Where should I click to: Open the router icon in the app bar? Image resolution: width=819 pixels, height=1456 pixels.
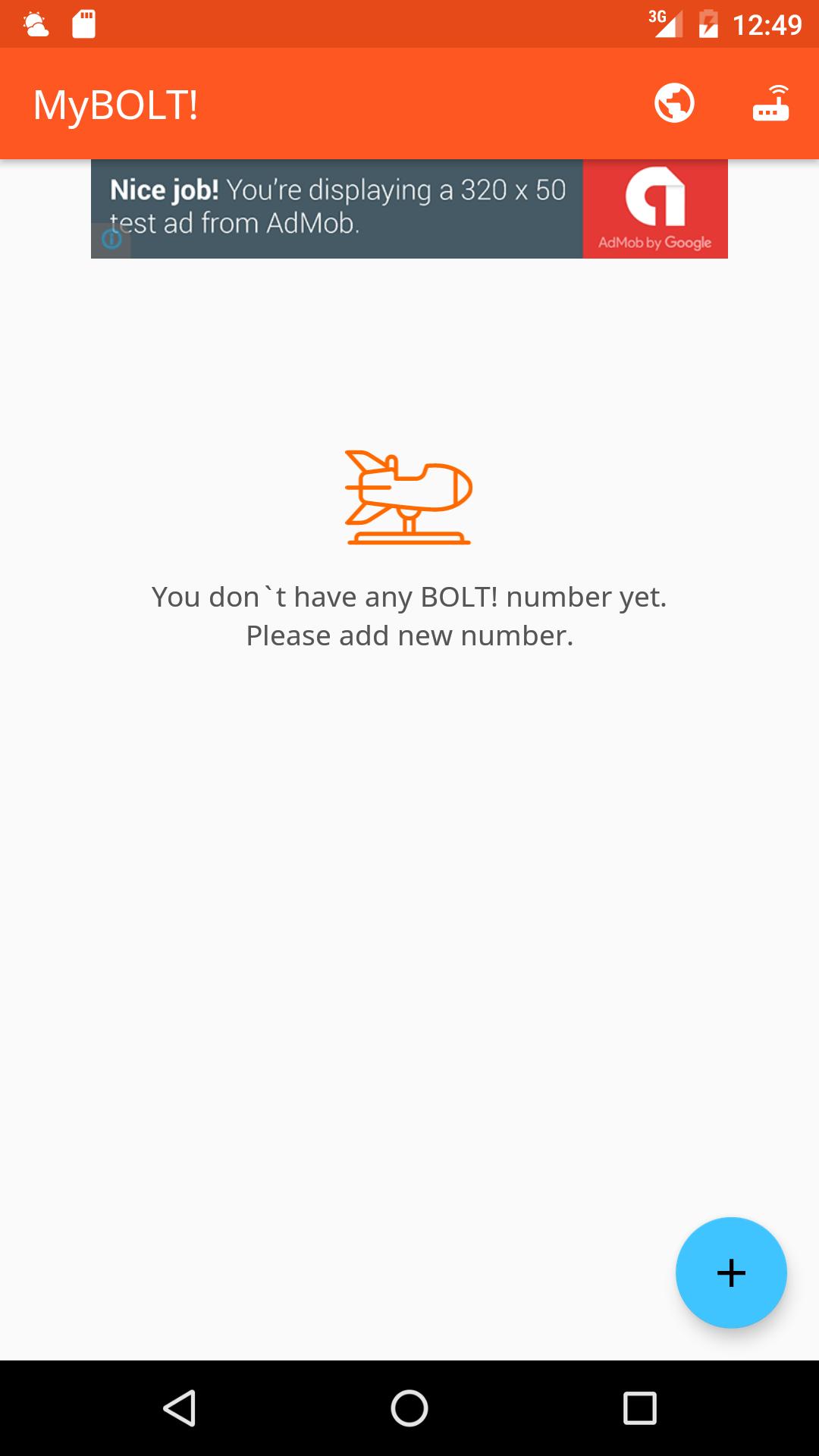(x=770, y=103)
